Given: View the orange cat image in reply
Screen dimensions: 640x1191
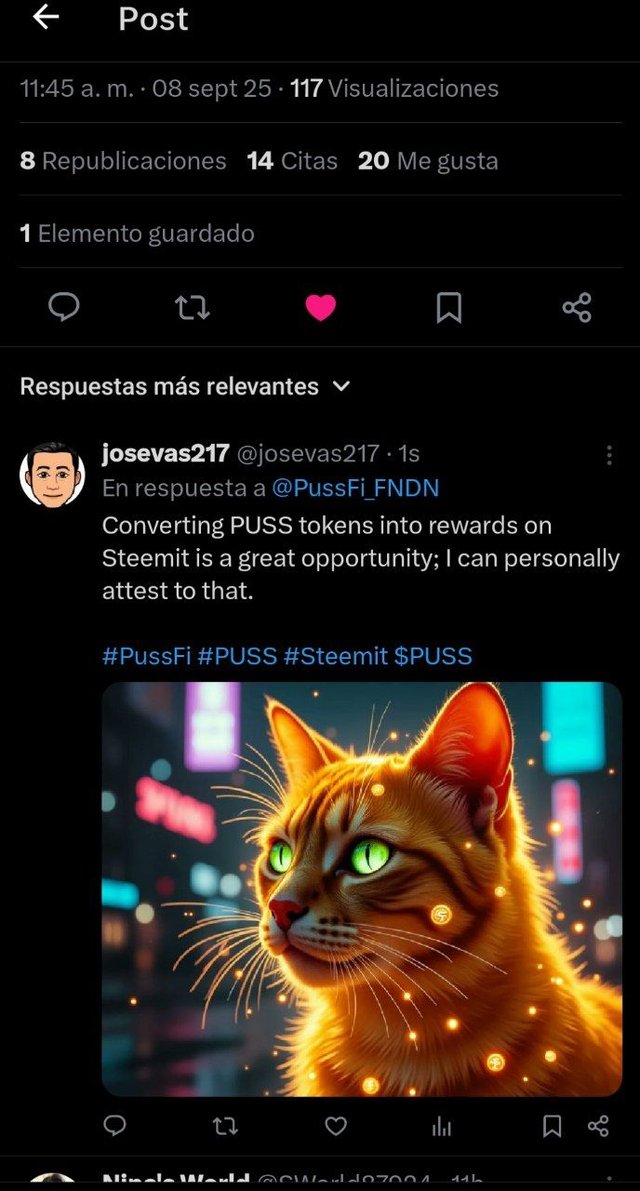Looking at the screenshot, I should pos(361,888).
